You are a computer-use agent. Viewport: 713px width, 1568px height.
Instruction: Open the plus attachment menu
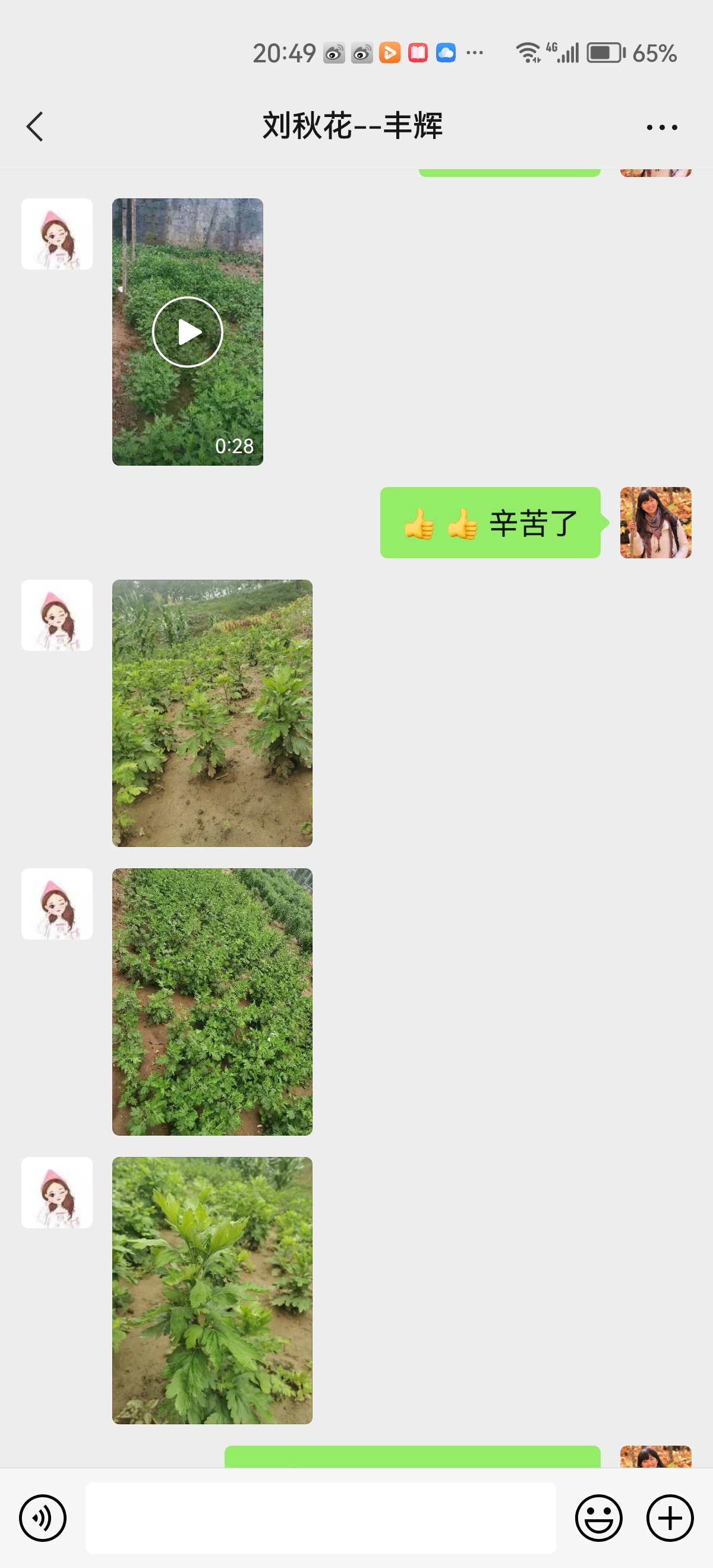[670, 1518]
